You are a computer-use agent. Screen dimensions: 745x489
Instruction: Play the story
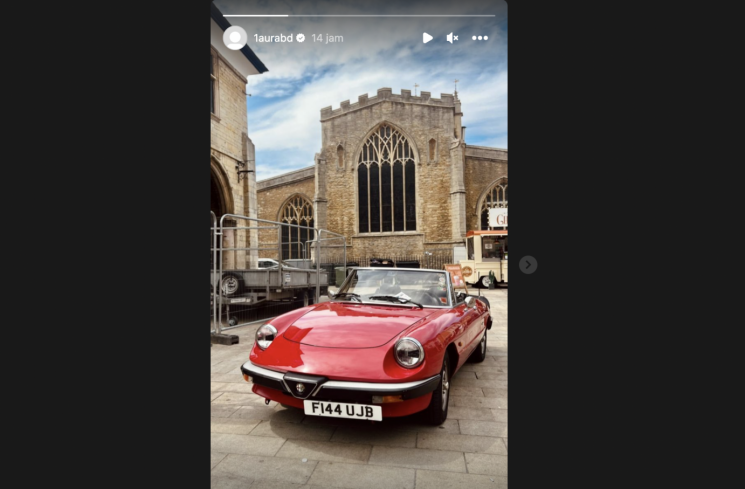point(428,38)
